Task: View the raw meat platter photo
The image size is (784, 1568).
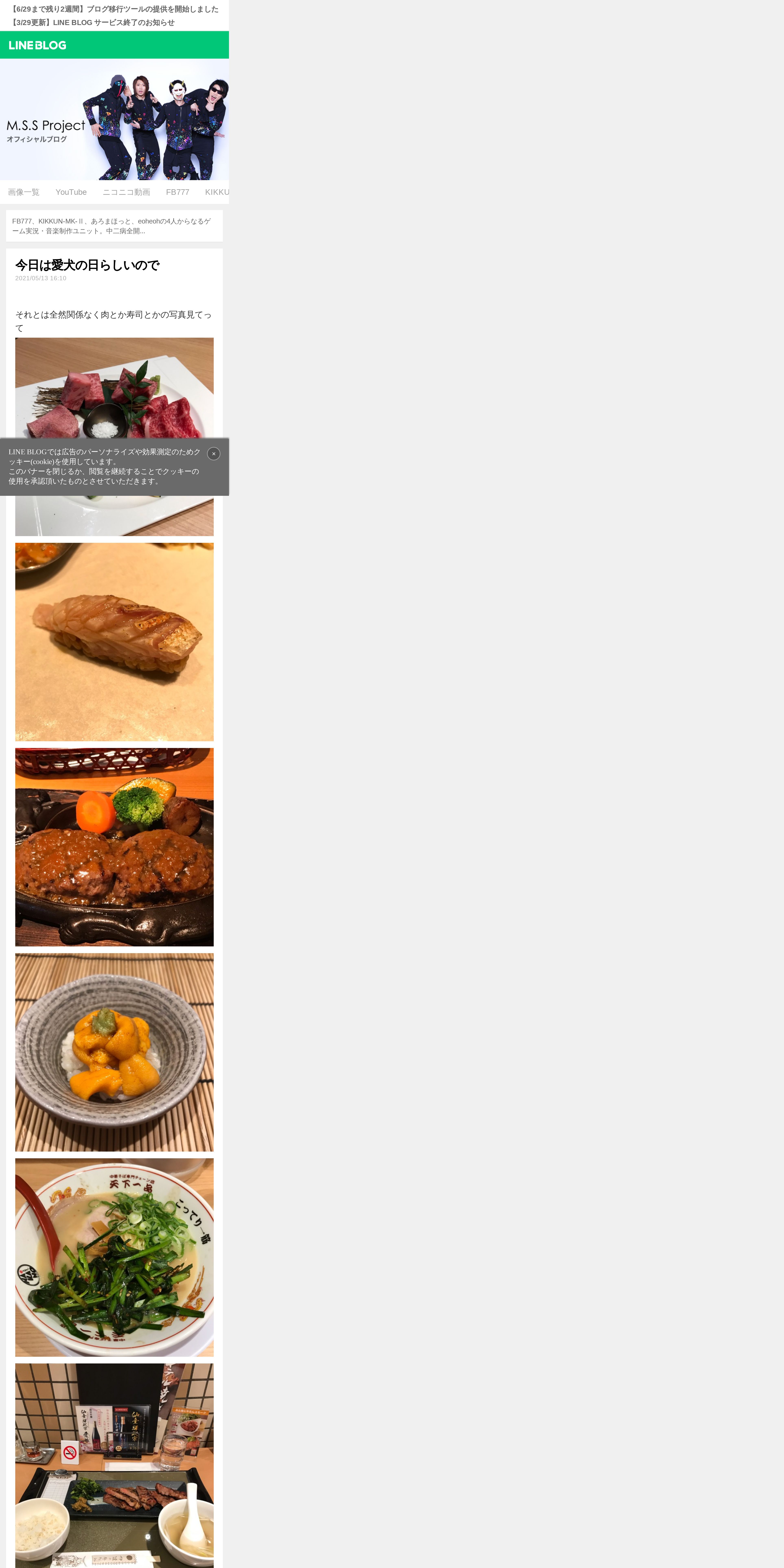Action: (x=114, y=390)
